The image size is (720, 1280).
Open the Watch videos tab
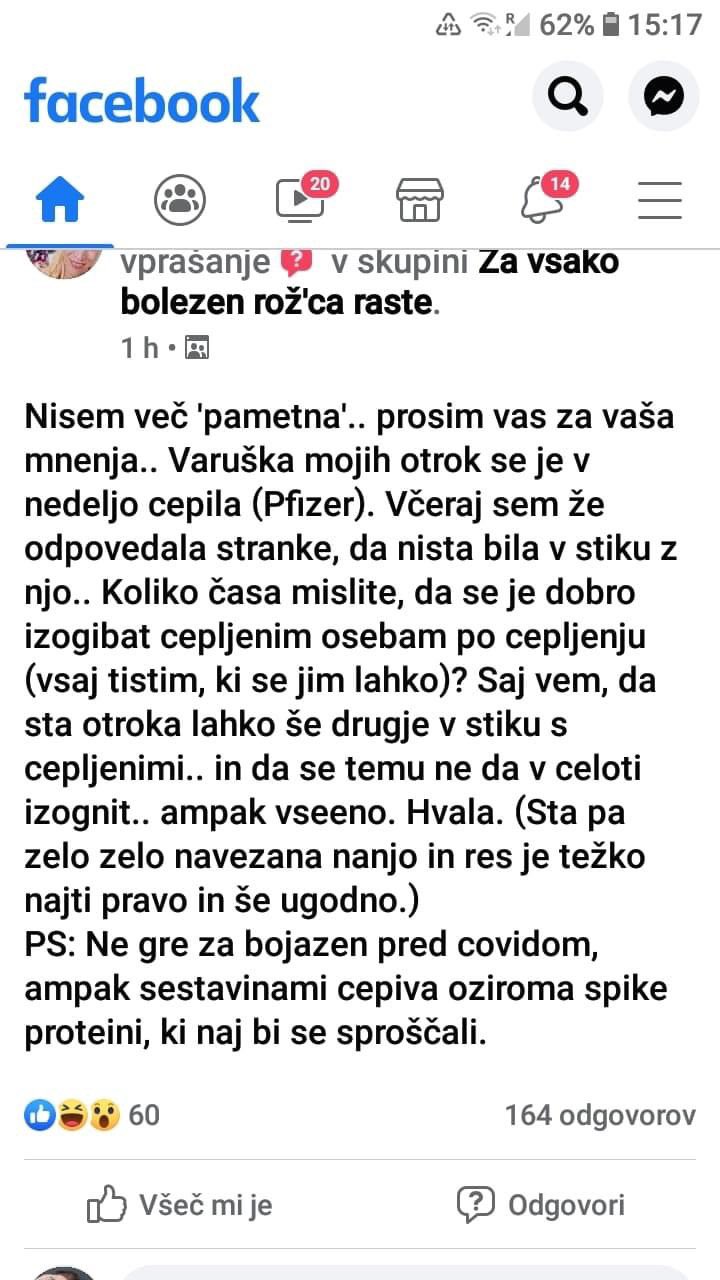pos(301,198)
